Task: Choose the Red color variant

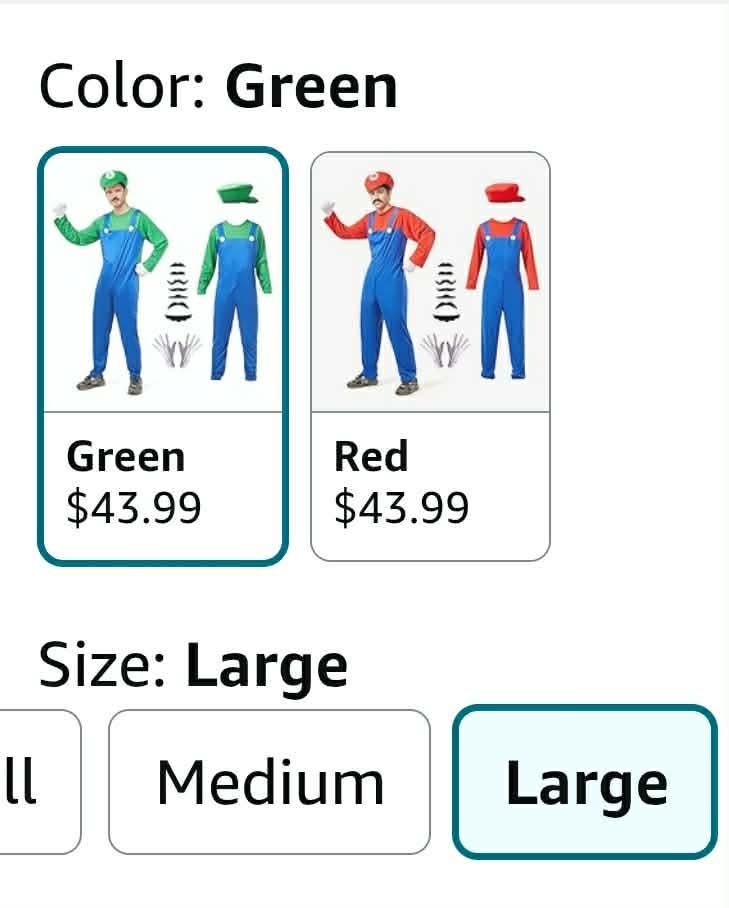Action: [430, 356]
